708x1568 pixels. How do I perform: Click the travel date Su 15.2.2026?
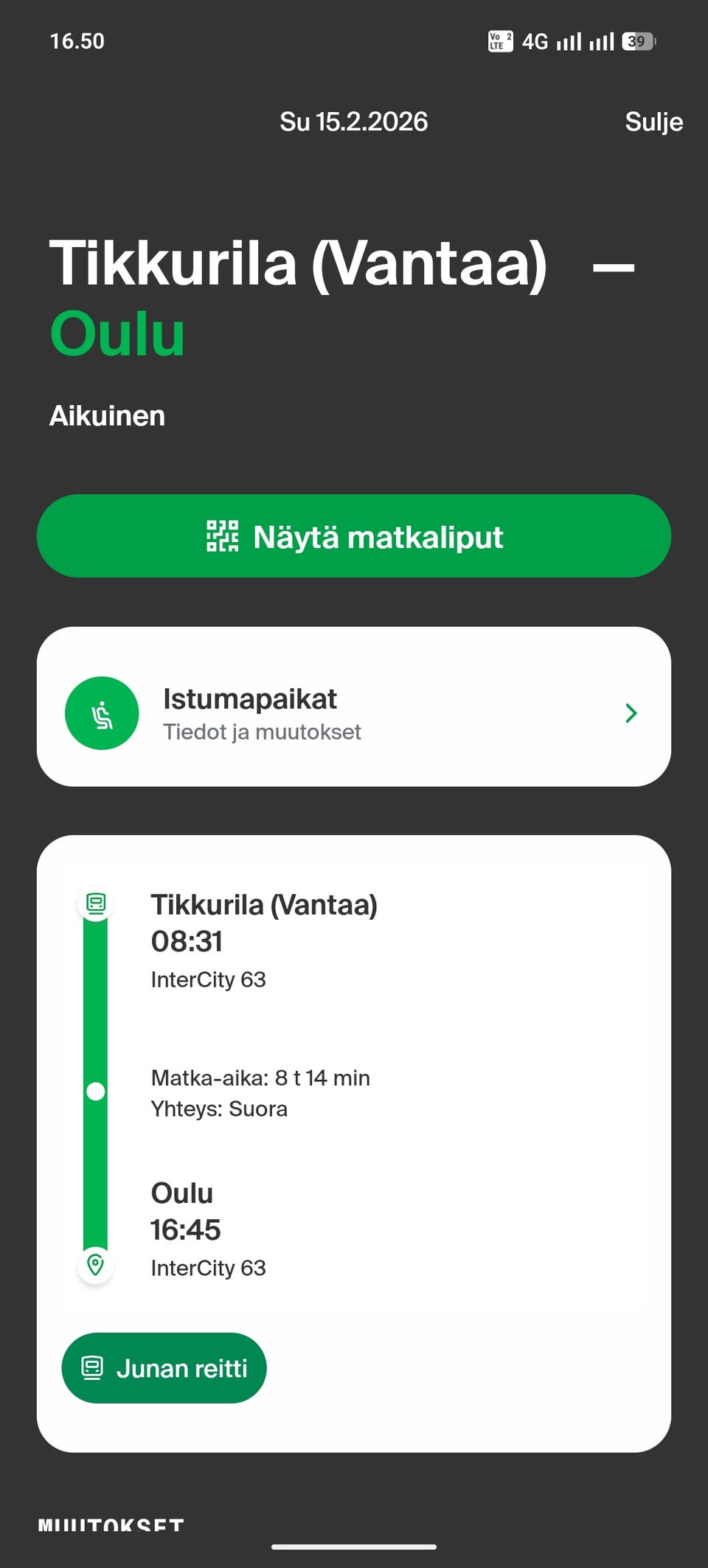tap(353, 121)
